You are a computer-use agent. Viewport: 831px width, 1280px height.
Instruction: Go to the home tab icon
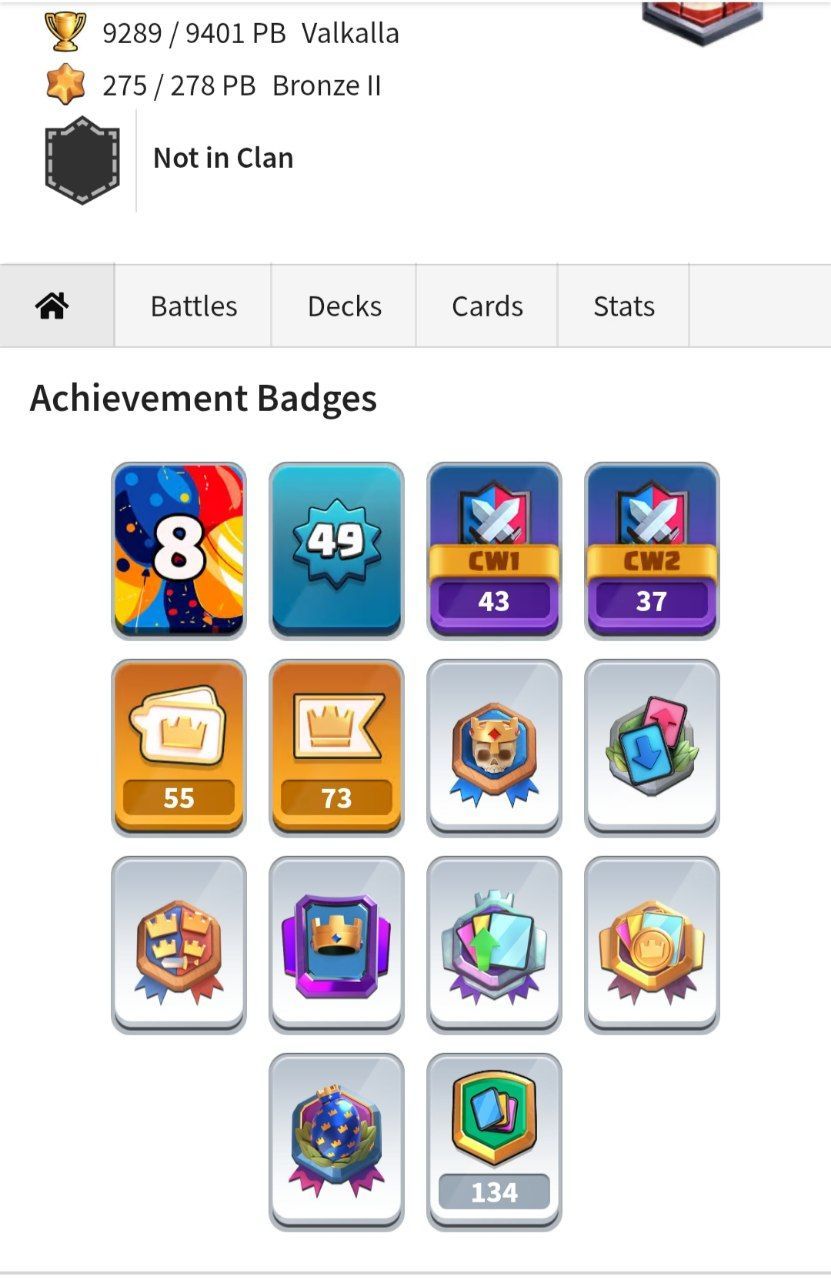pyautogui.click(x=52, y=306)
